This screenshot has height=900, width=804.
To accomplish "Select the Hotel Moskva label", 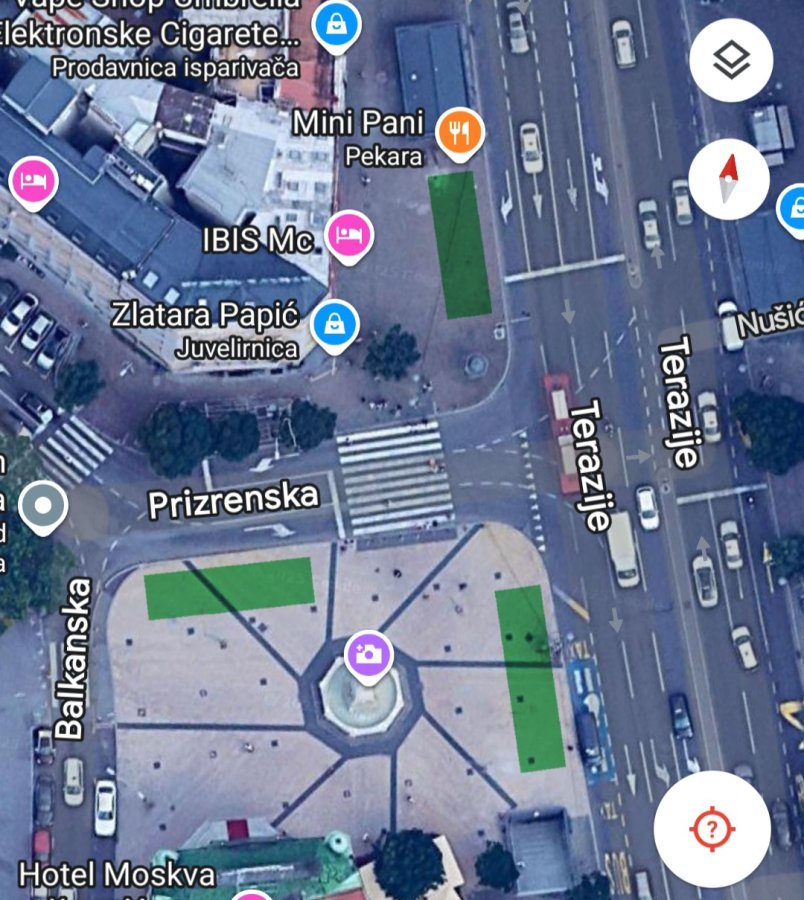I will [x=117, y=874].
